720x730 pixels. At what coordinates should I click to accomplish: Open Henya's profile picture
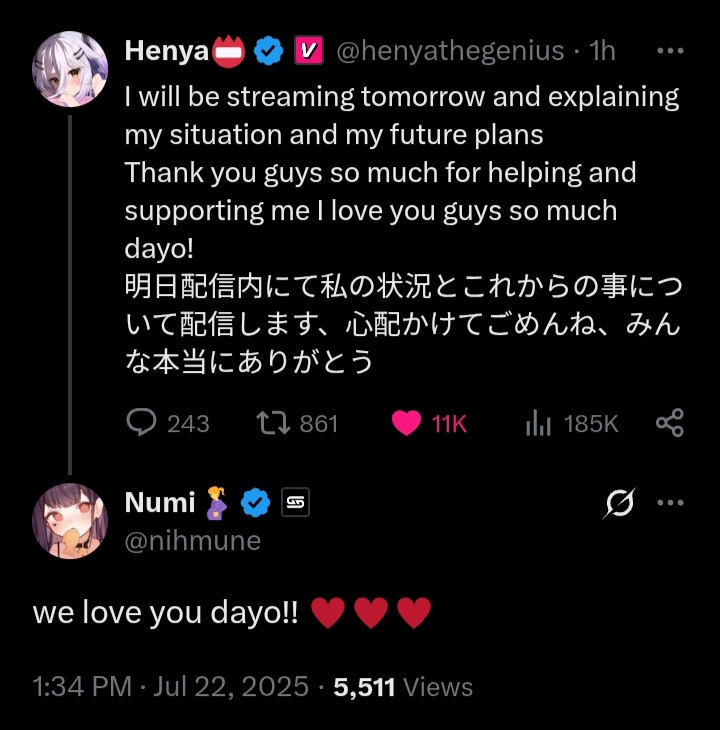(x=69, y=69)
